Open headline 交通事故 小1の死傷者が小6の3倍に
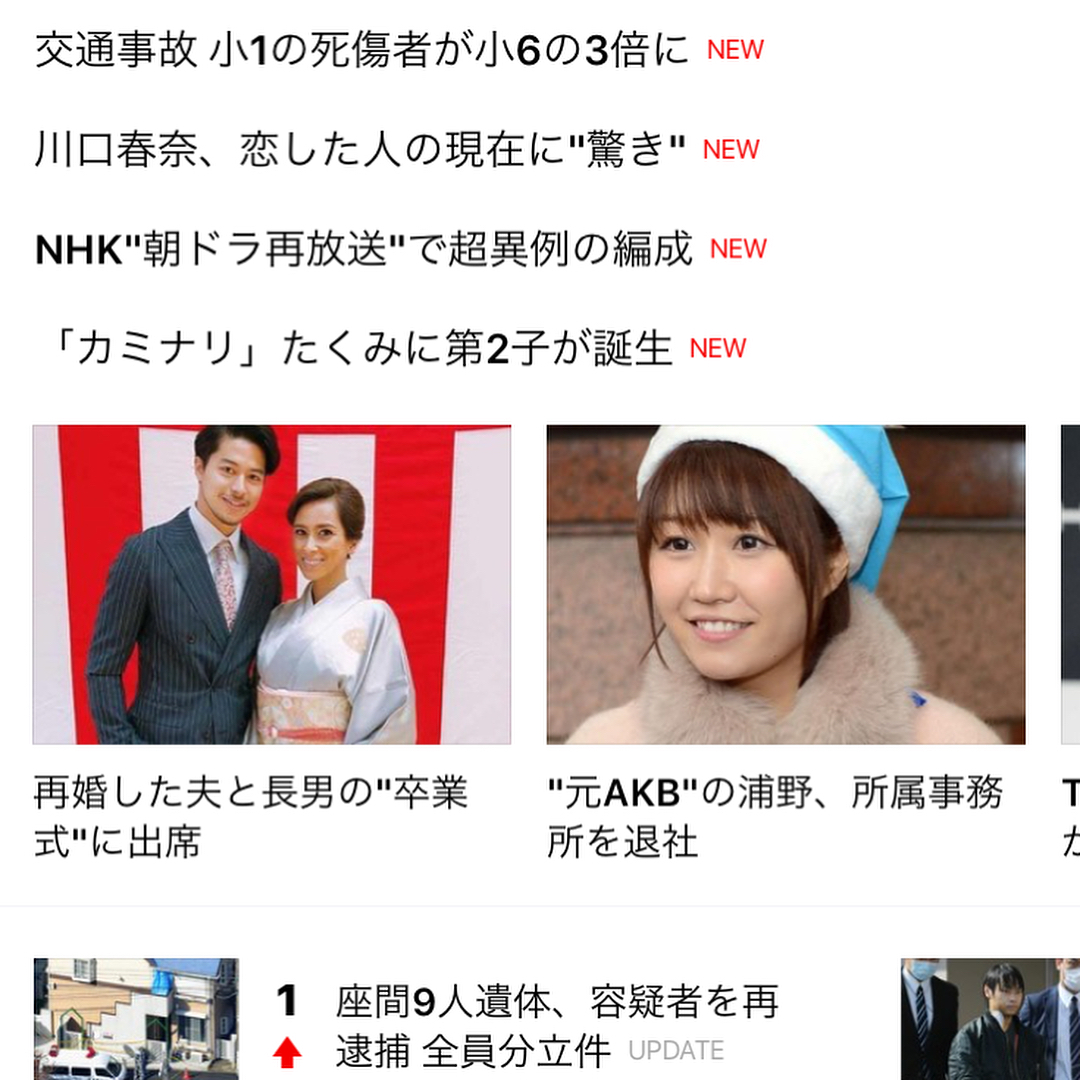The image size is (1080, 1080). (x=362, y=51)
